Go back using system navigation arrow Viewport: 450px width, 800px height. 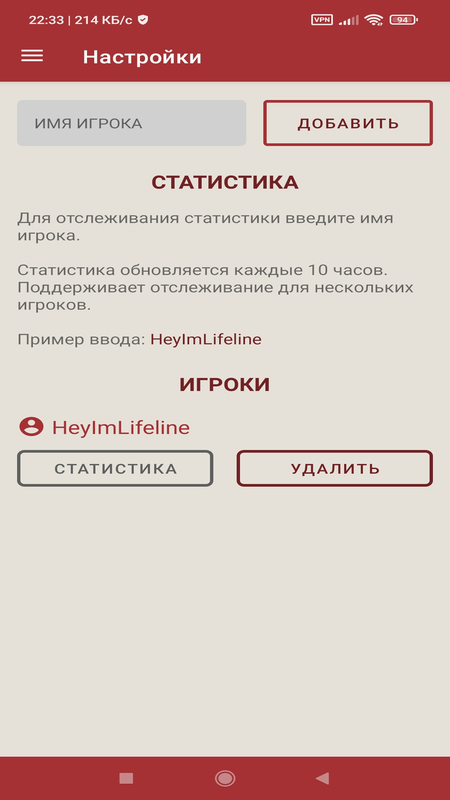point(322,778)
